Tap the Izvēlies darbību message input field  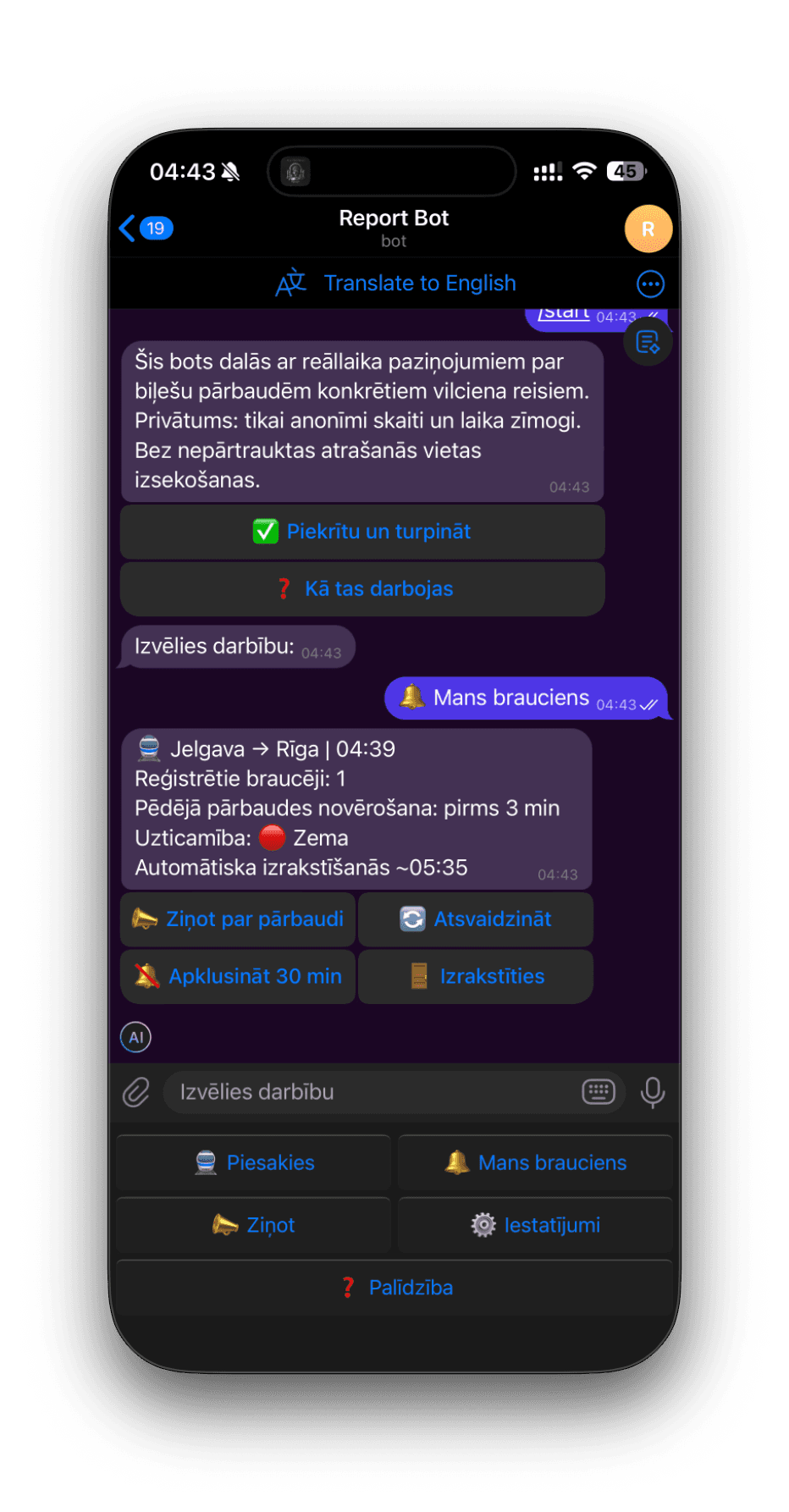(x=364, y=1092)
